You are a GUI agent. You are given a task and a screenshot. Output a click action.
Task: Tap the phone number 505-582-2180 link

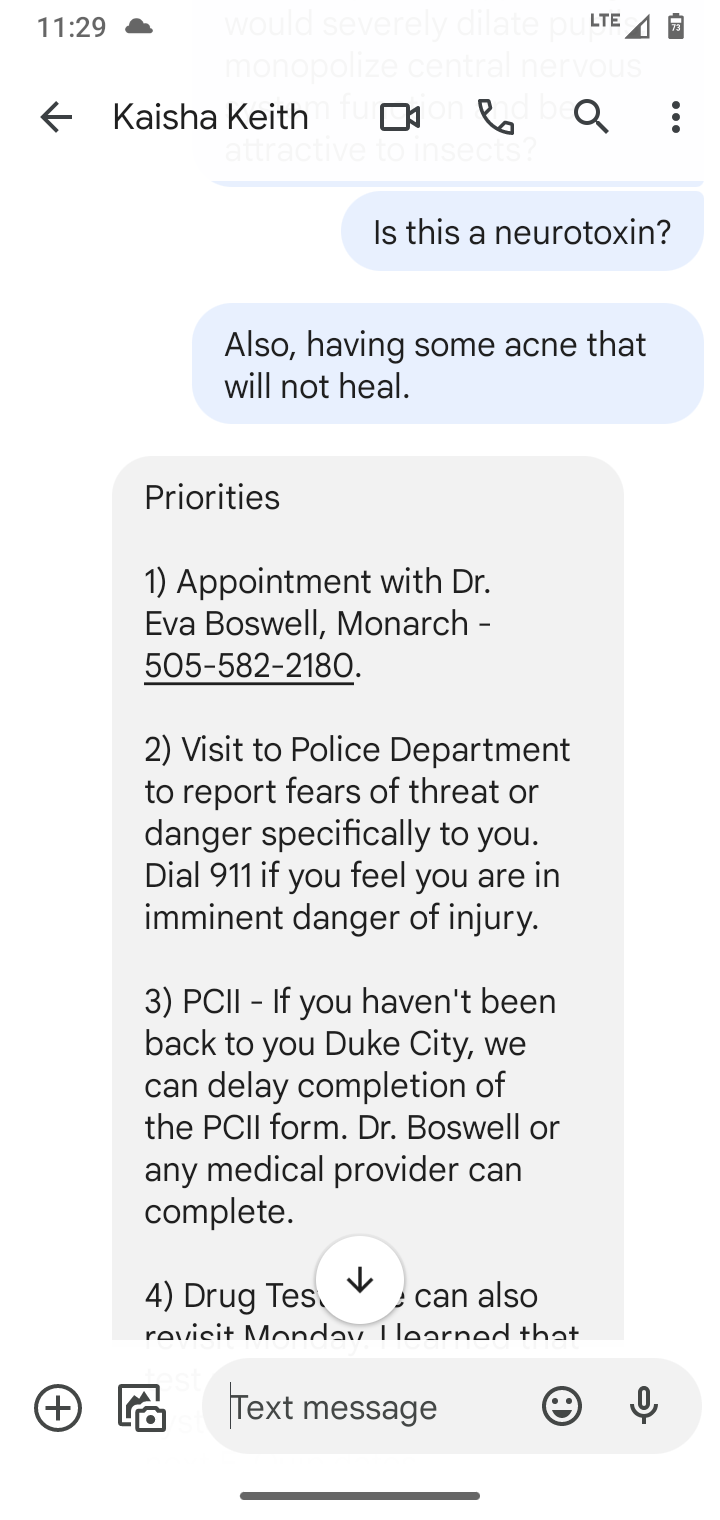coord(249,665)
